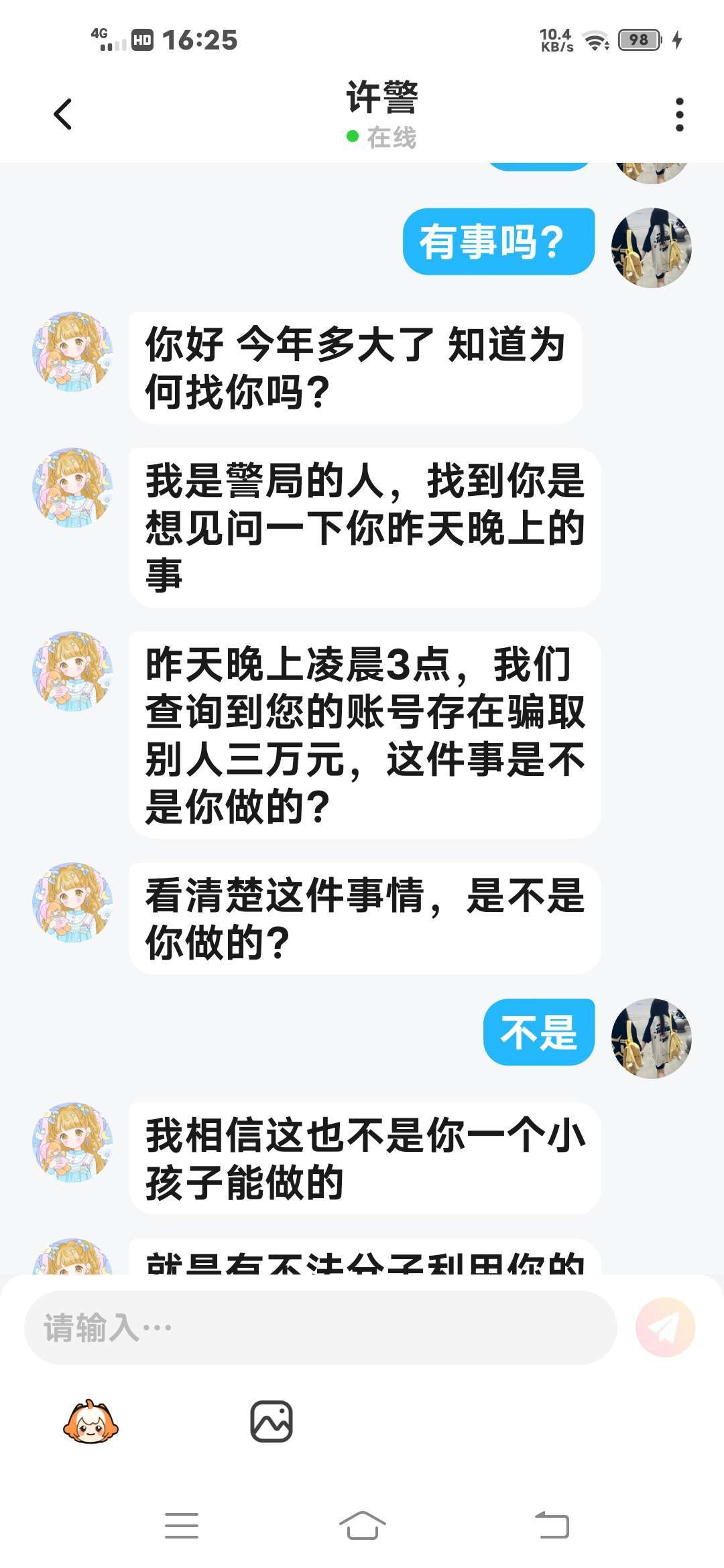Go back from the 许警 chat
724x1568 pixels.
(63, 114)
